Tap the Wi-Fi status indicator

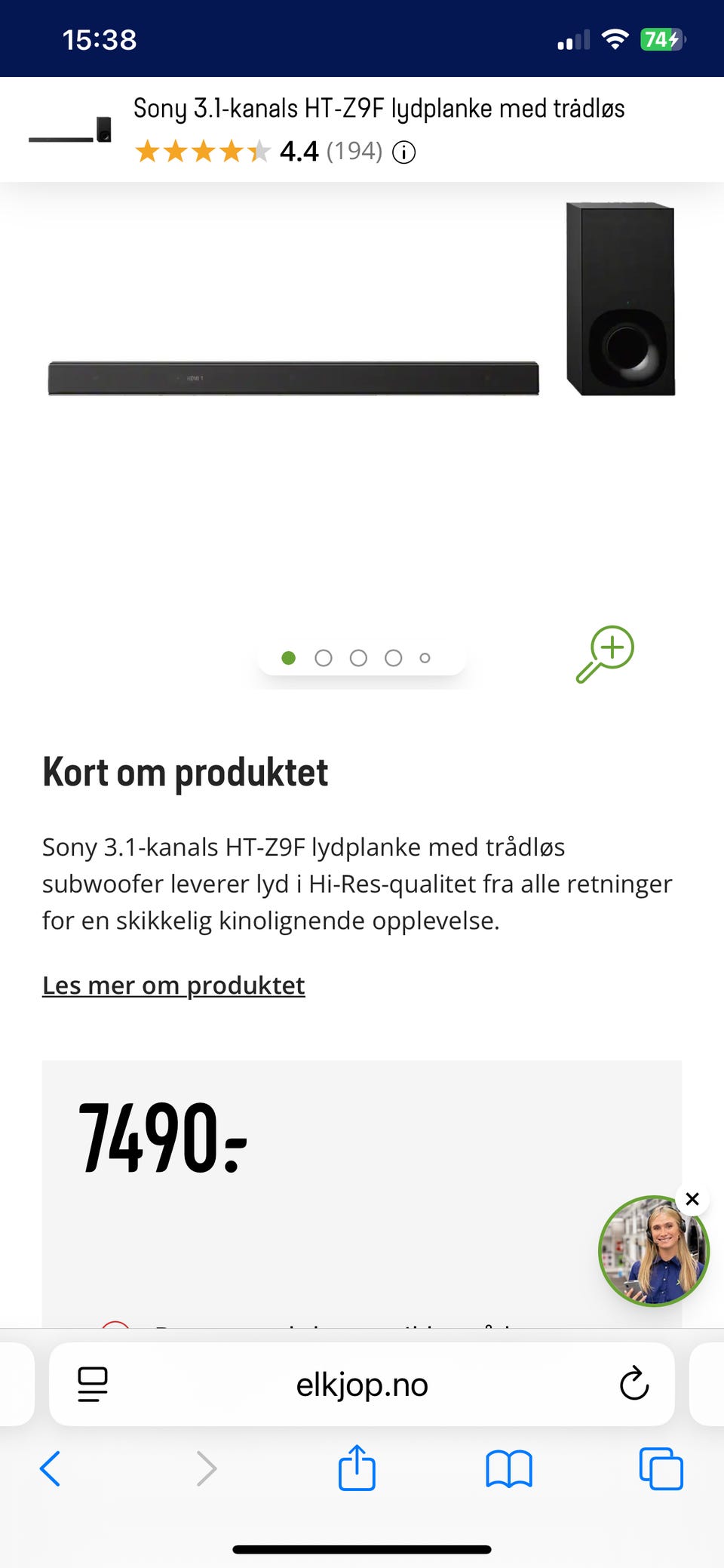pos(615,38)
